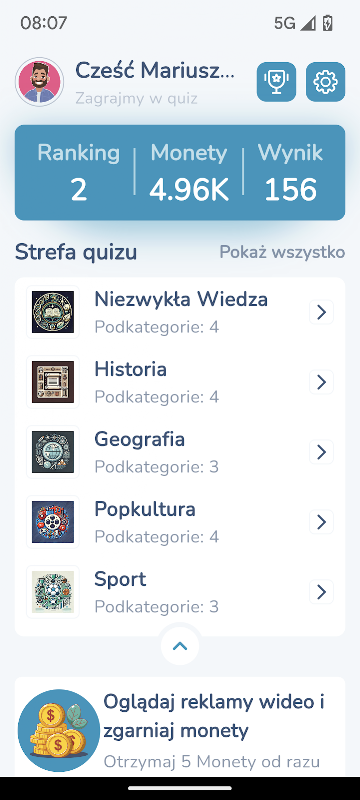Select the Geografia category
360x800 pixels.
coord(180,452)
